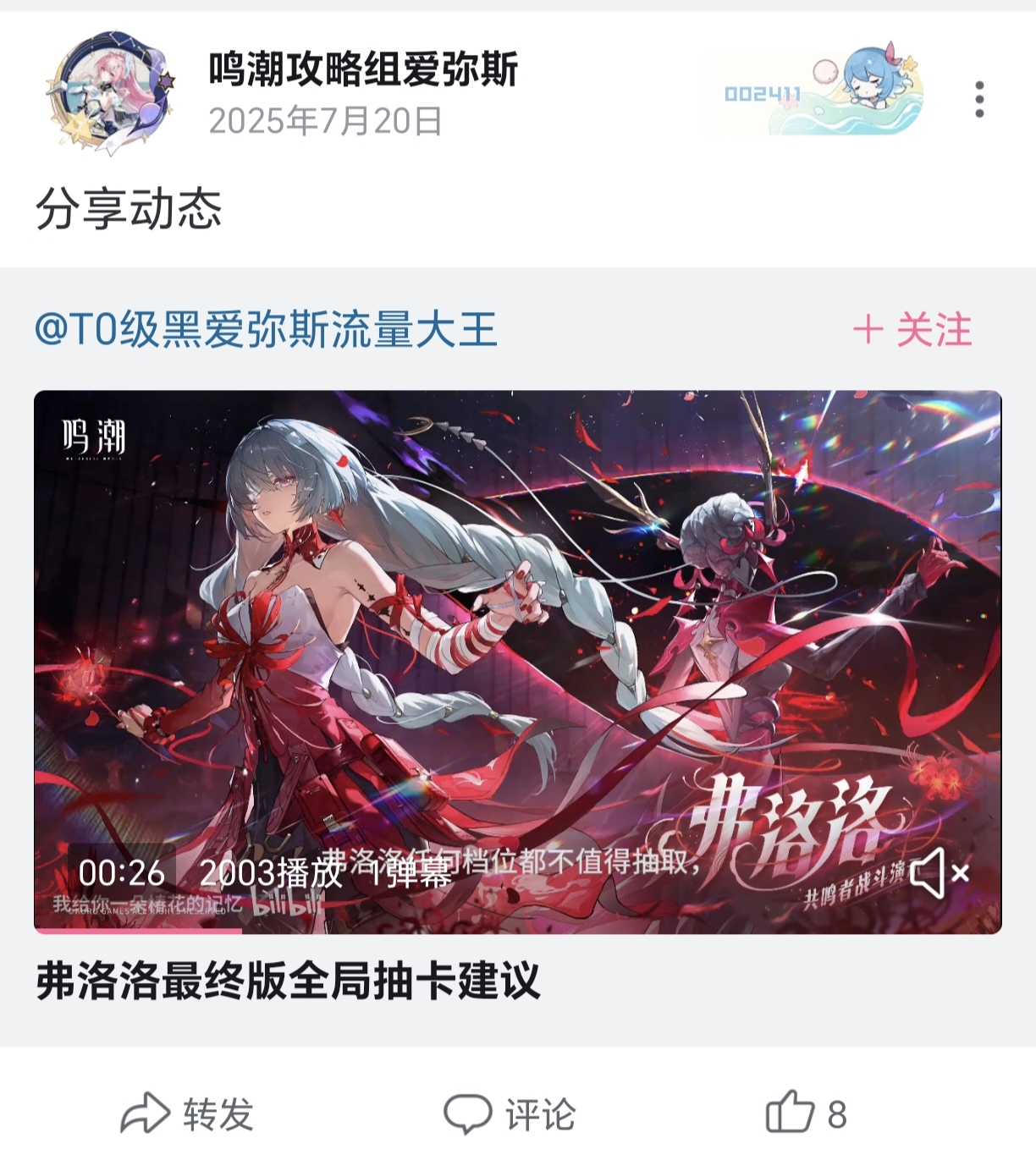
Task: Open @T0级黑爱弥斯流量大王 mention link
Action: [266, 329]
